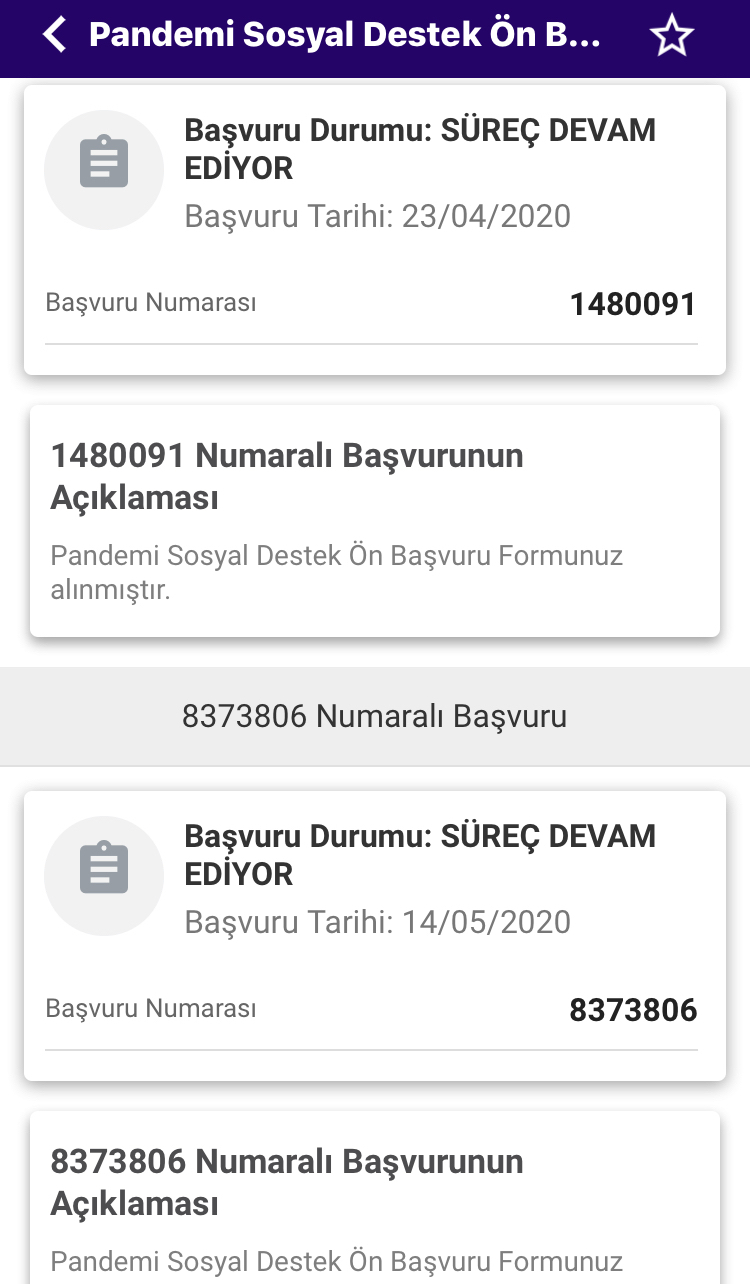750x1284 pixels.
Task: Add this page to favorites with the star
Action: click(x=671, y=37)
